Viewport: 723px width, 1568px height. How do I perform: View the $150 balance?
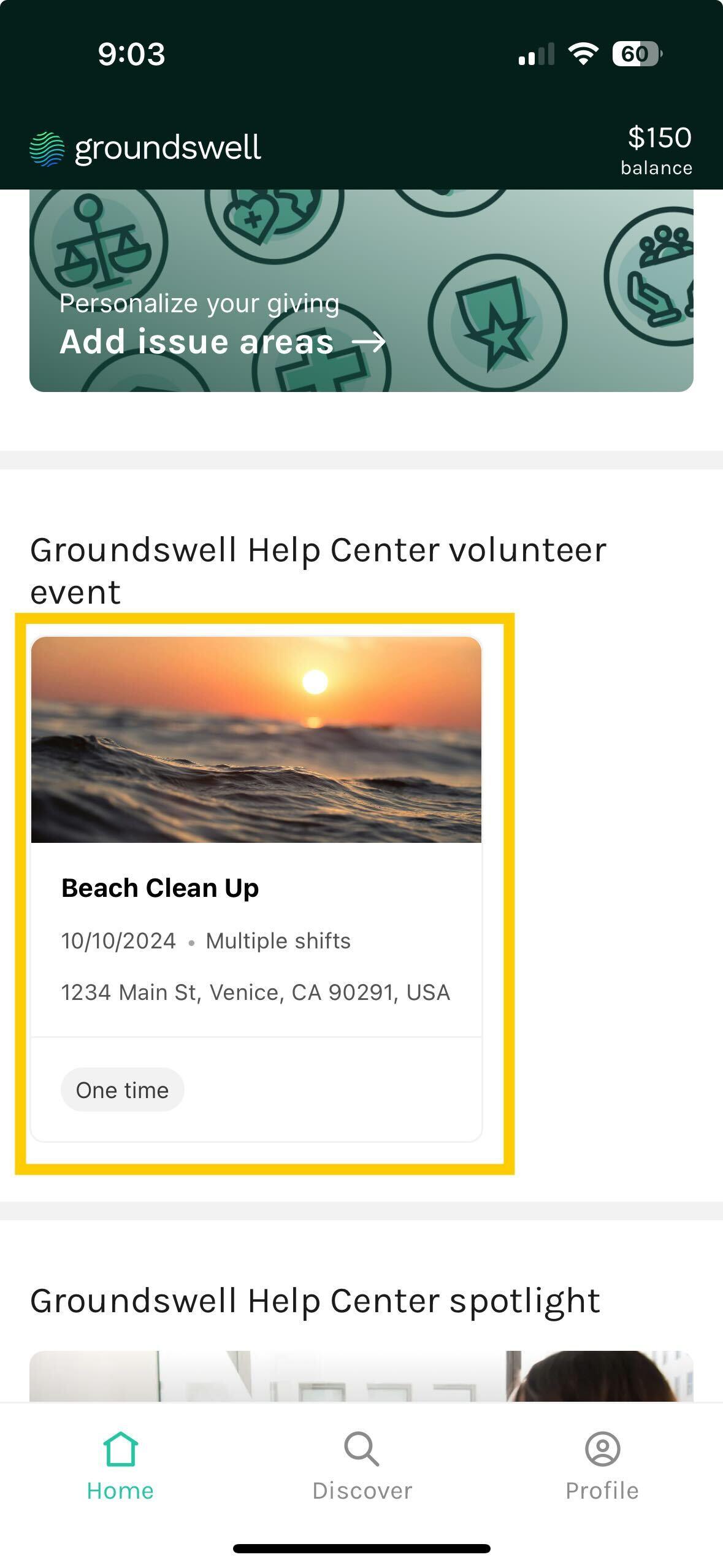pyautogui.click(x=659, y=150)
